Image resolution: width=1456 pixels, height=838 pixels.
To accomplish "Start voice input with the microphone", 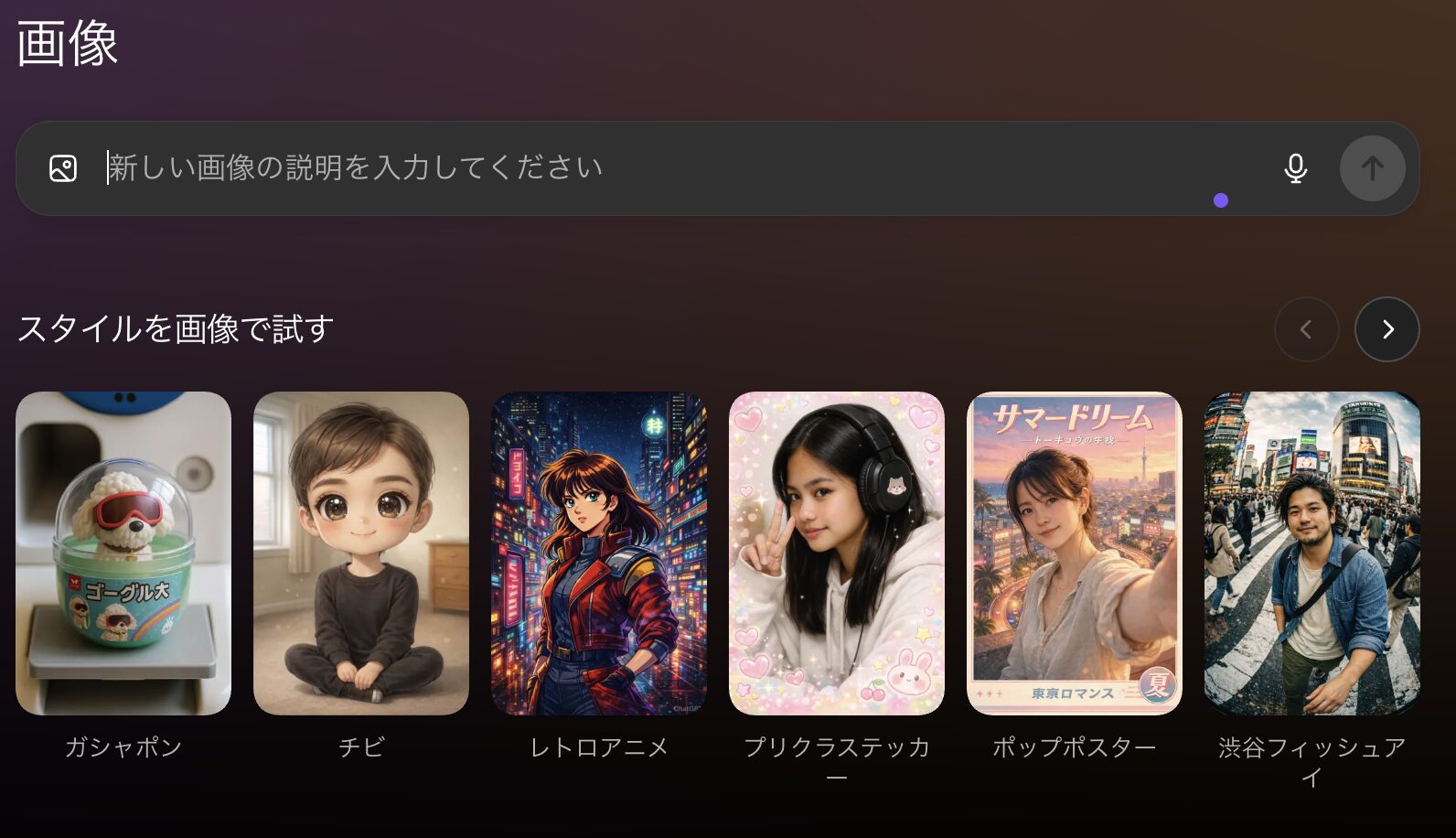I will (1295, 168).
